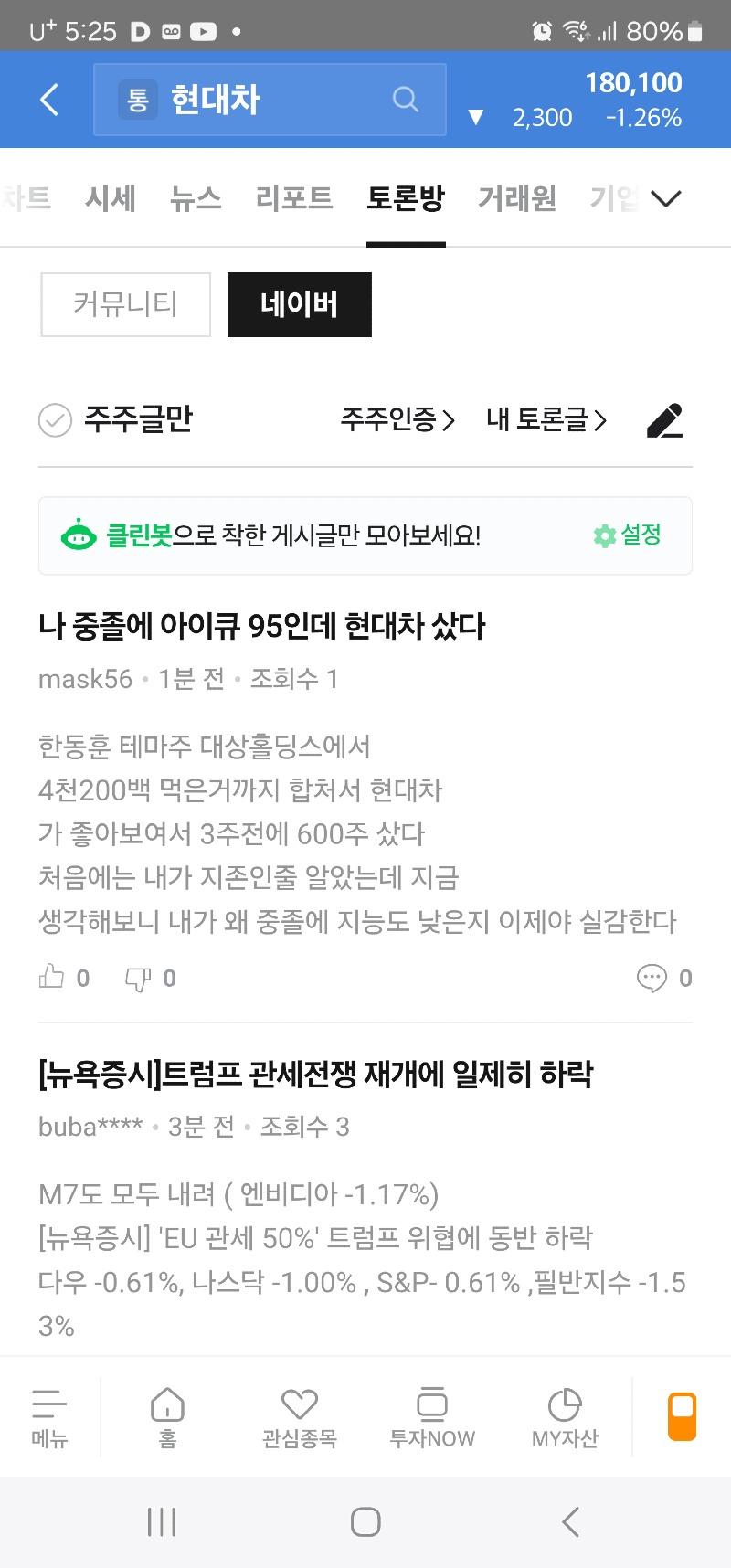Open MY자산 in the bottom bar

coord(565,1417)
